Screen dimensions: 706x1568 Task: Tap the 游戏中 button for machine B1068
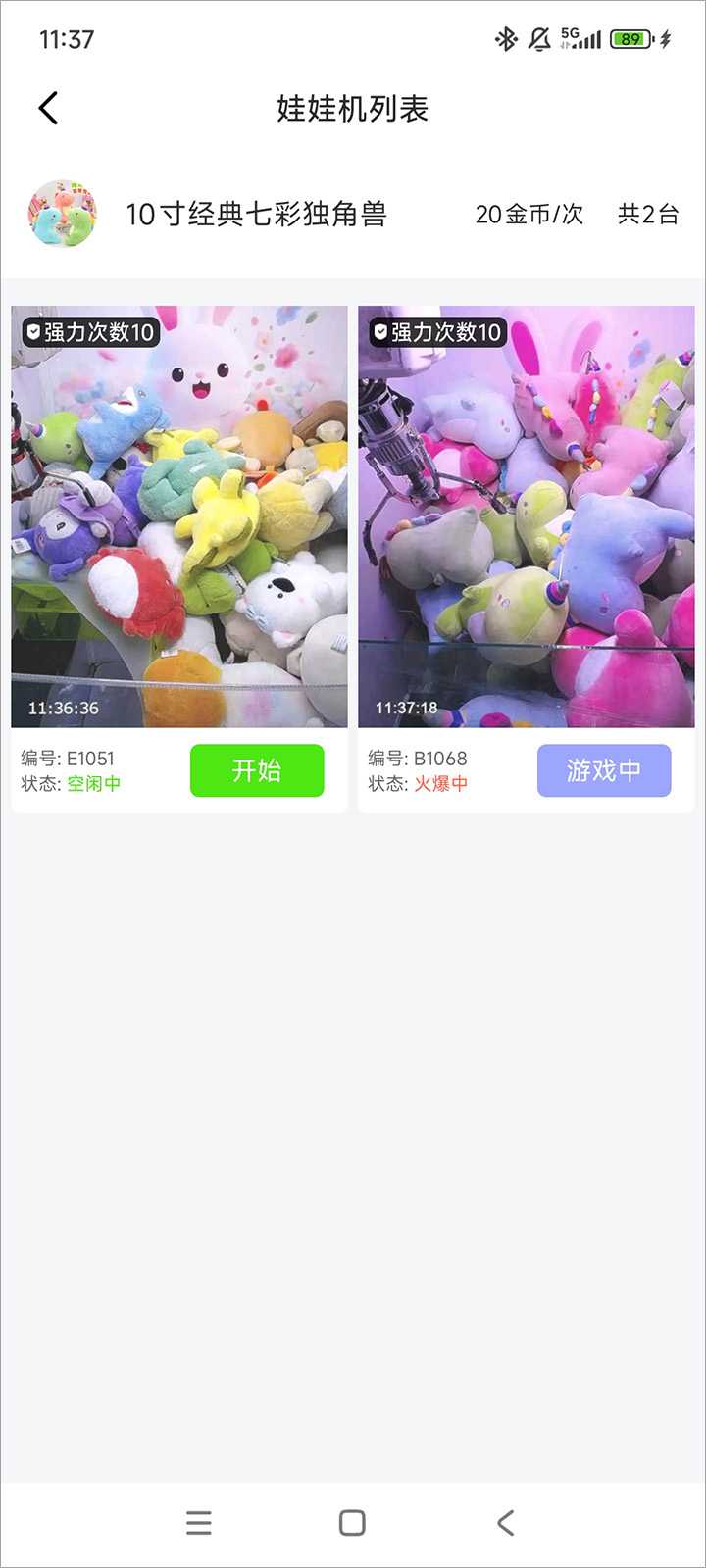604,770
